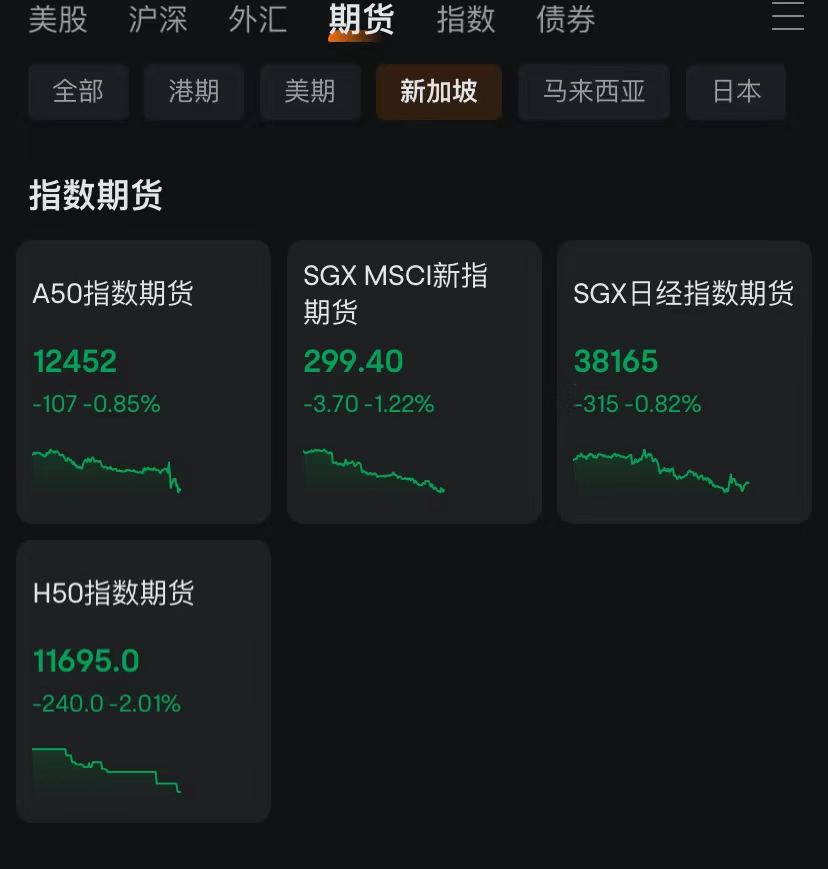
Task: Select the 指数 tab
Action: tap(466, 19)
